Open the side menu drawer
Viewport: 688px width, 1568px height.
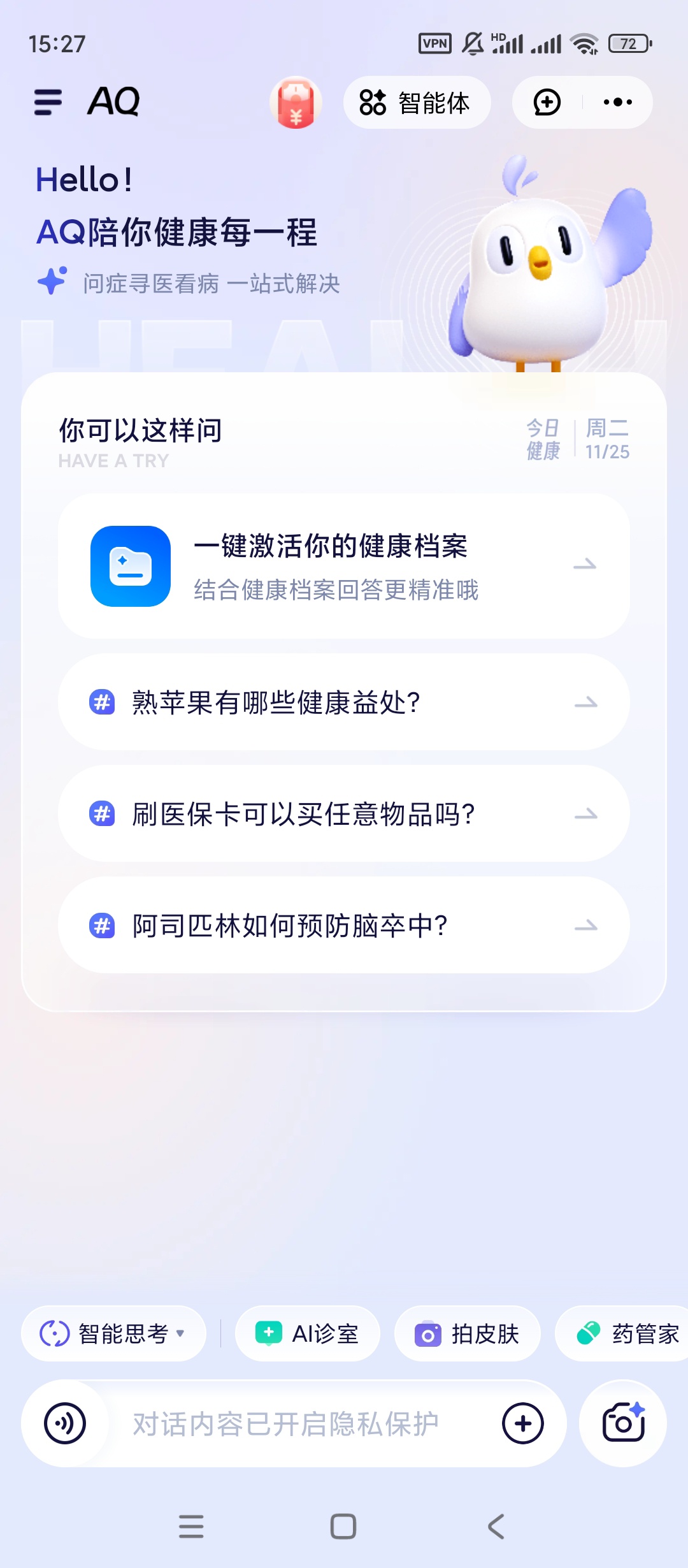[48, 102]
